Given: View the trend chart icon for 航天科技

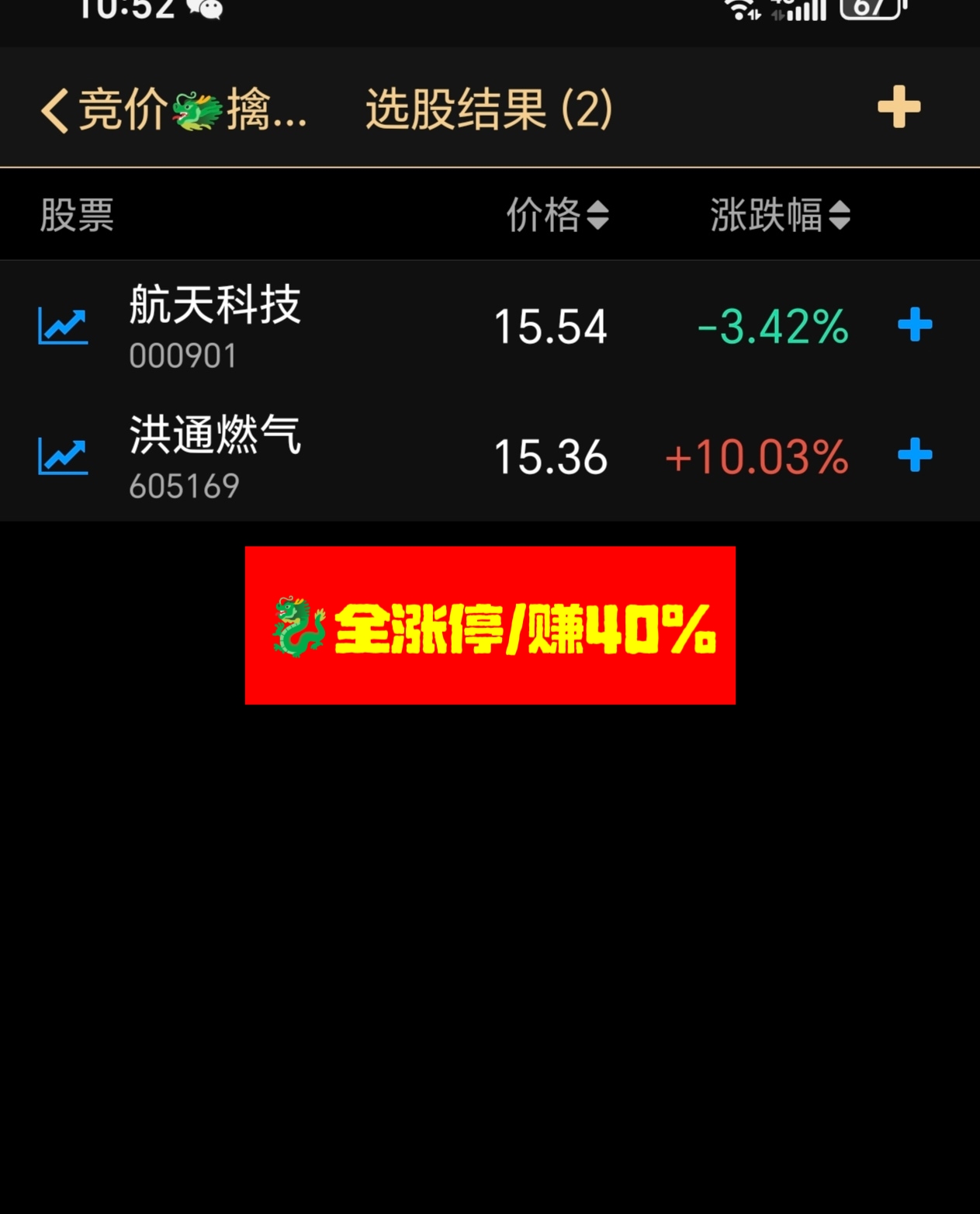Looking at the screenshot, I should (x=63, y=326).
